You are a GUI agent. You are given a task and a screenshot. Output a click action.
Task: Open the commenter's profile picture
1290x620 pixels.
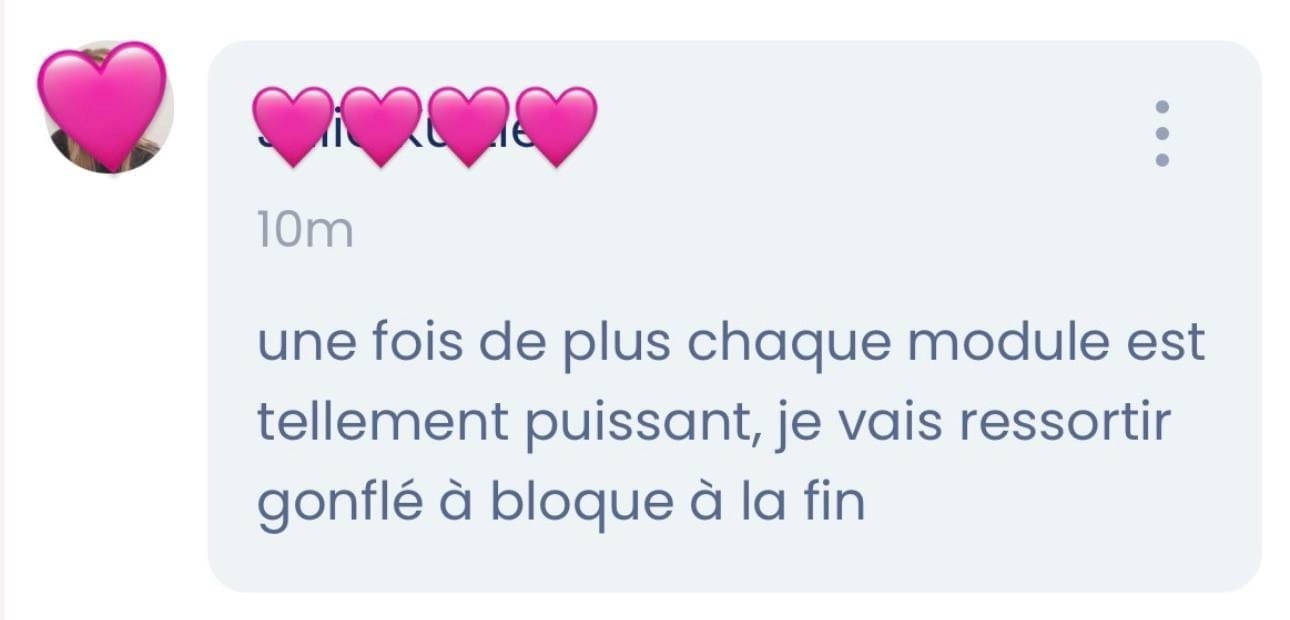coord(105,108)
